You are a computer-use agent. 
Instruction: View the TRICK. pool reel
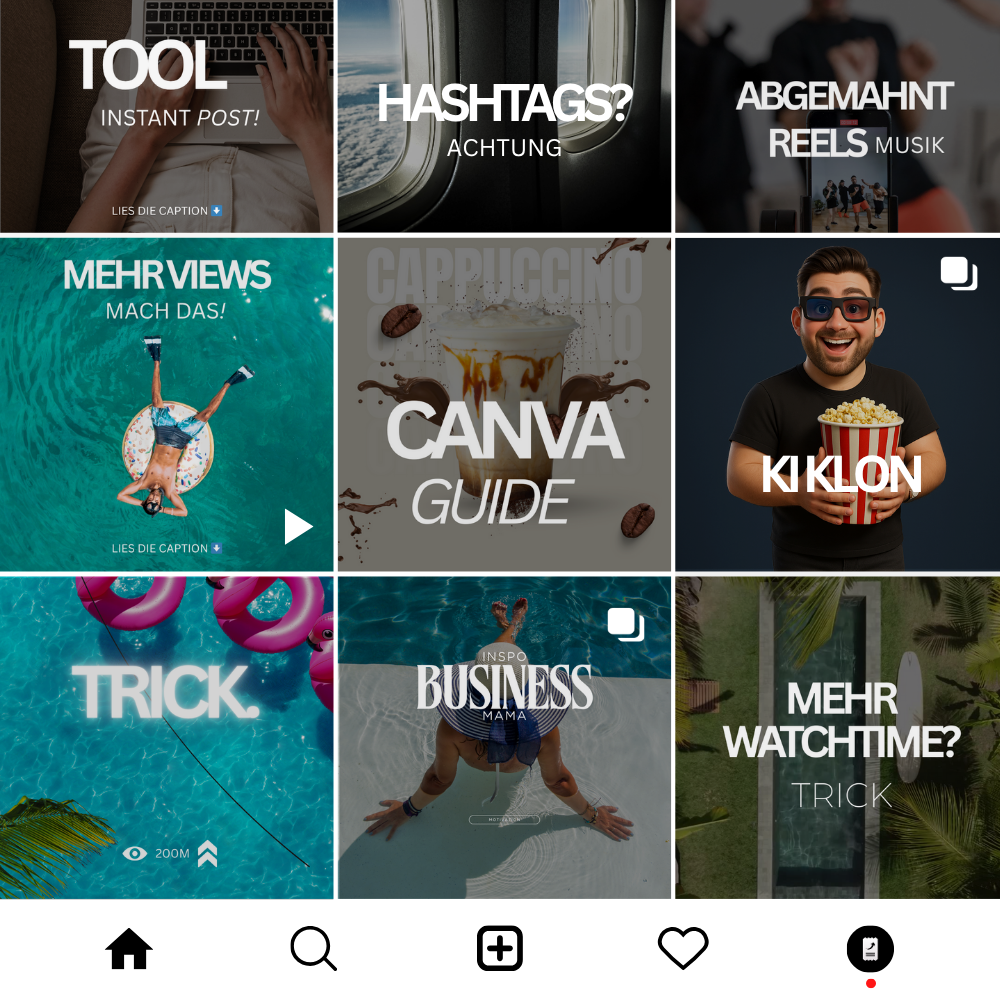tap(166, 736)
